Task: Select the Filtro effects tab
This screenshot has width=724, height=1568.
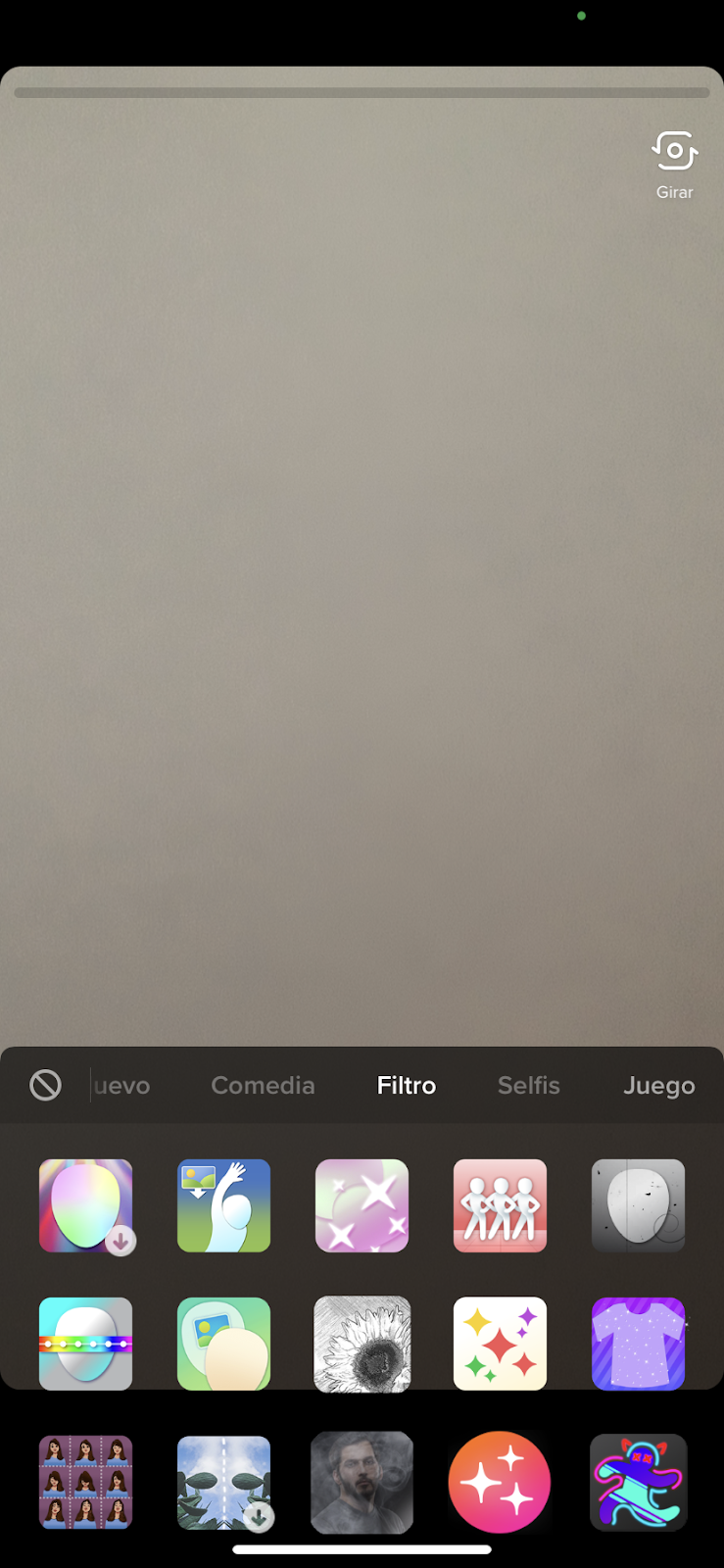Action: pos(406,1085)
